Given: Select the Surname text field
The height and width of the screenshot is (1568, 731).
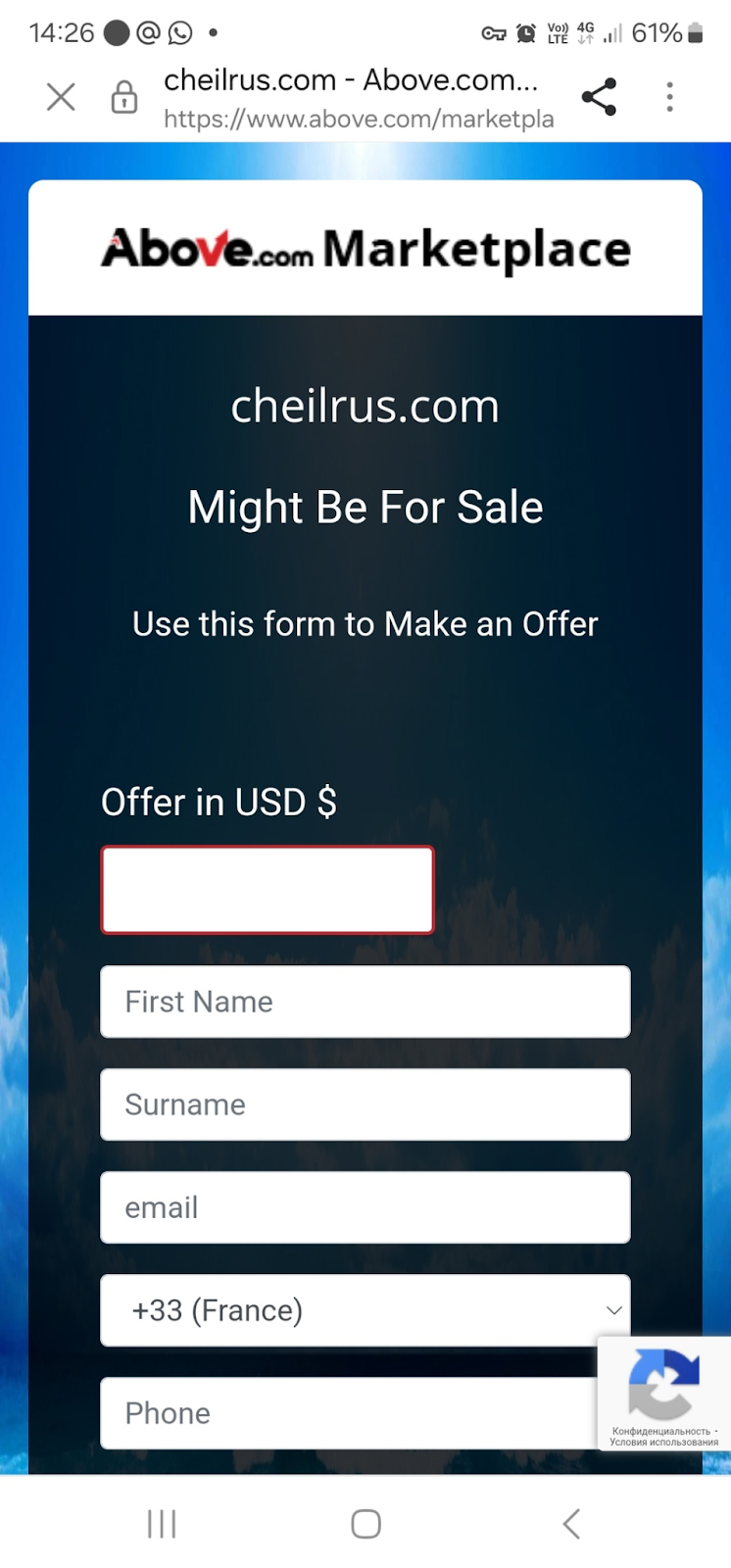Looking at the screenshot, I should [365, 1104].
